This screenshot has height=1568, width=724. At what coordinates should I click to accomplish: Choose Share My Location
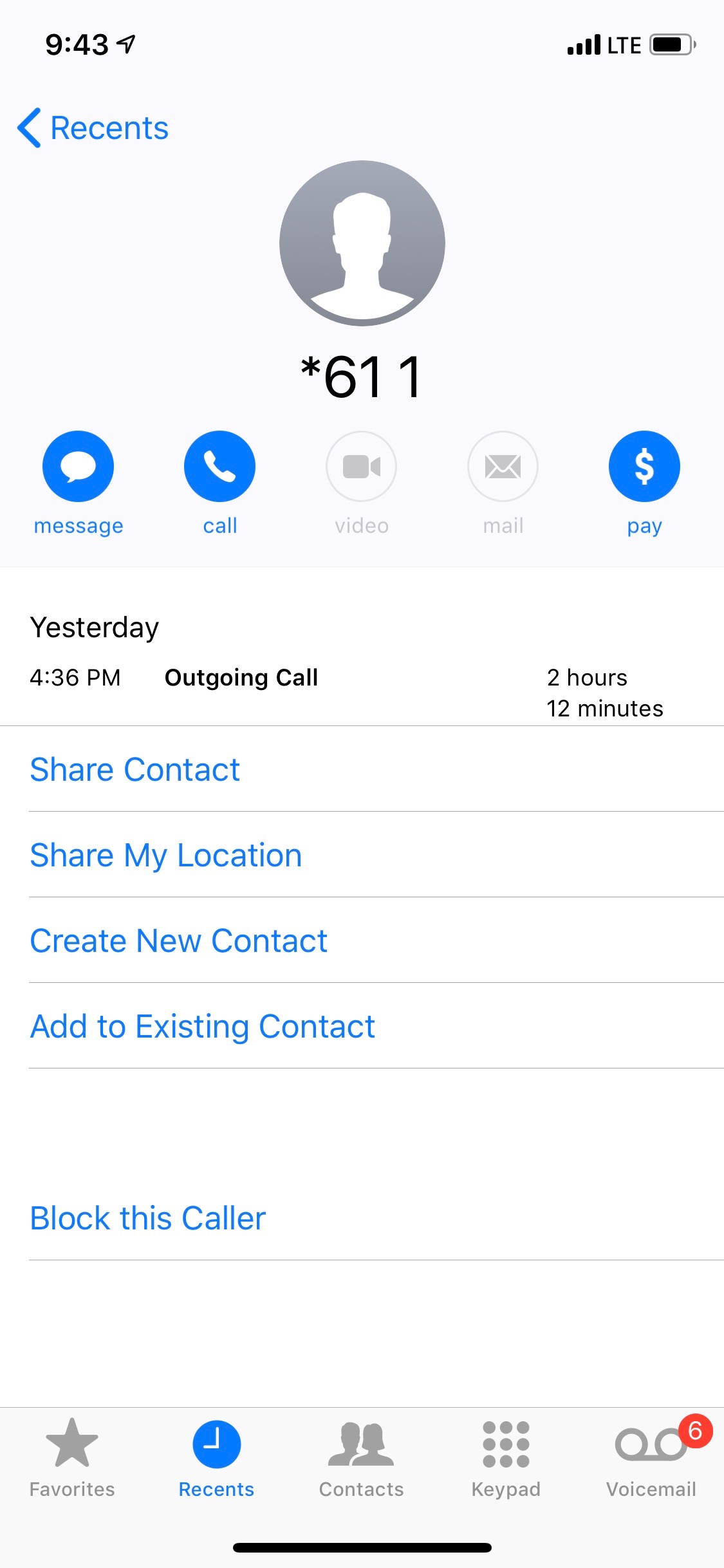166,855
